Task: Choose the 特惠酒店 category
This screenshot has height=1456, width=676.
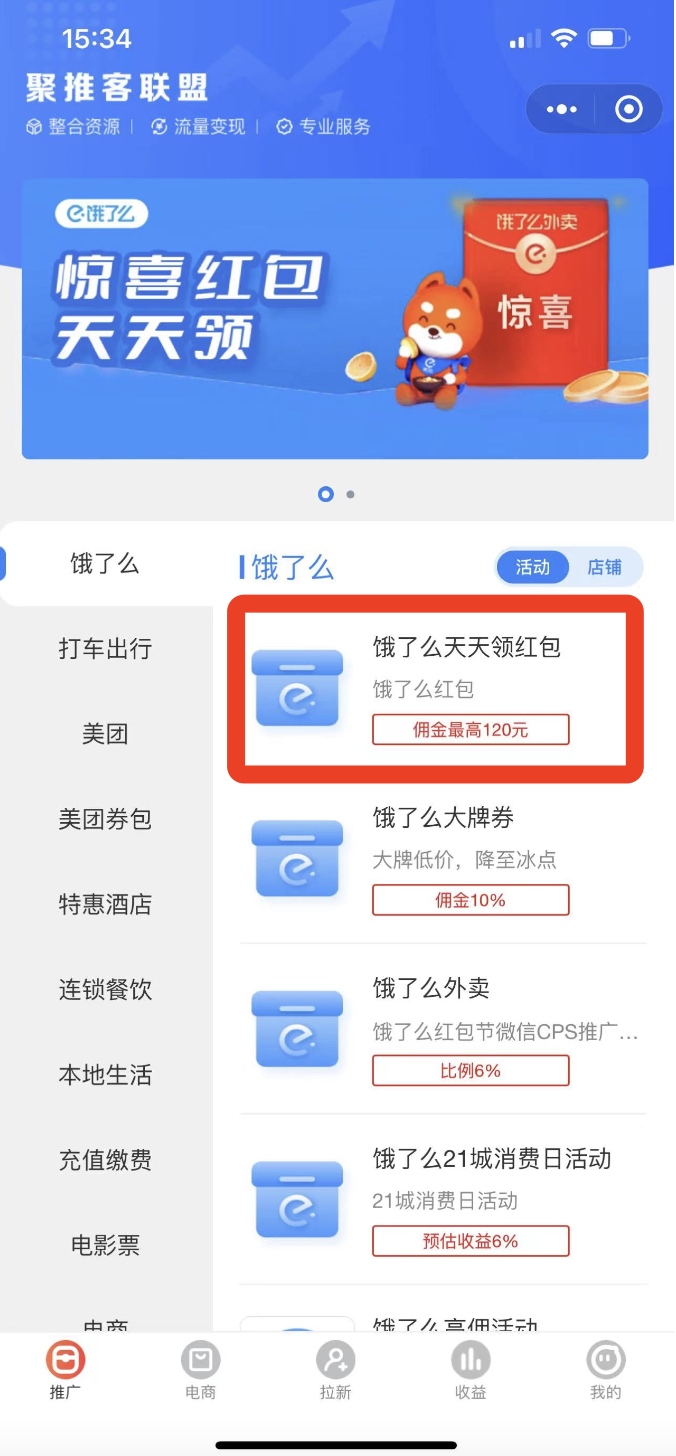Action: [x=105, y=905]
